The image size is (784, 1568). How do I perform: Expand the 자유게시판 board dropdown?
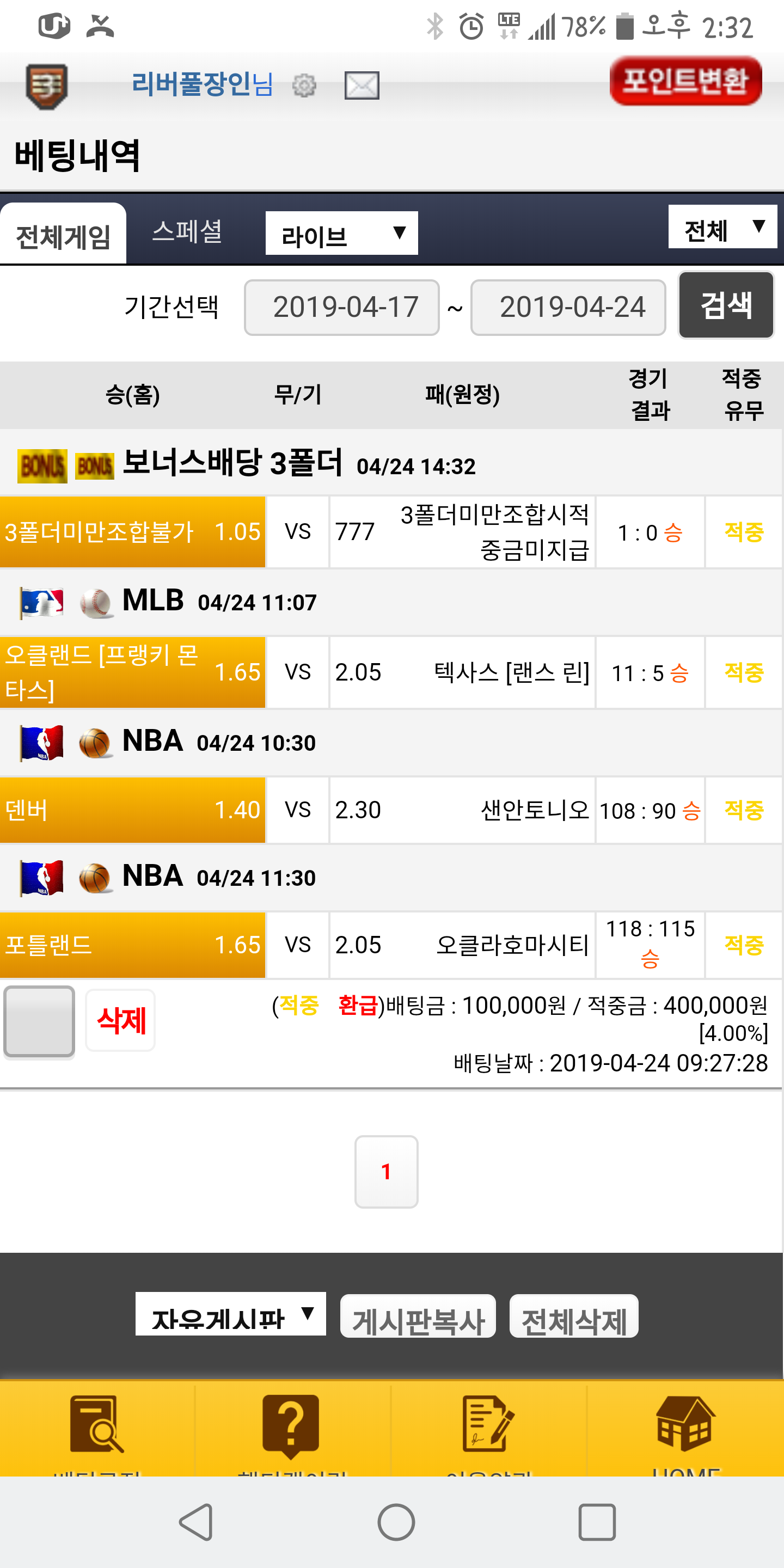point(230,1314)
